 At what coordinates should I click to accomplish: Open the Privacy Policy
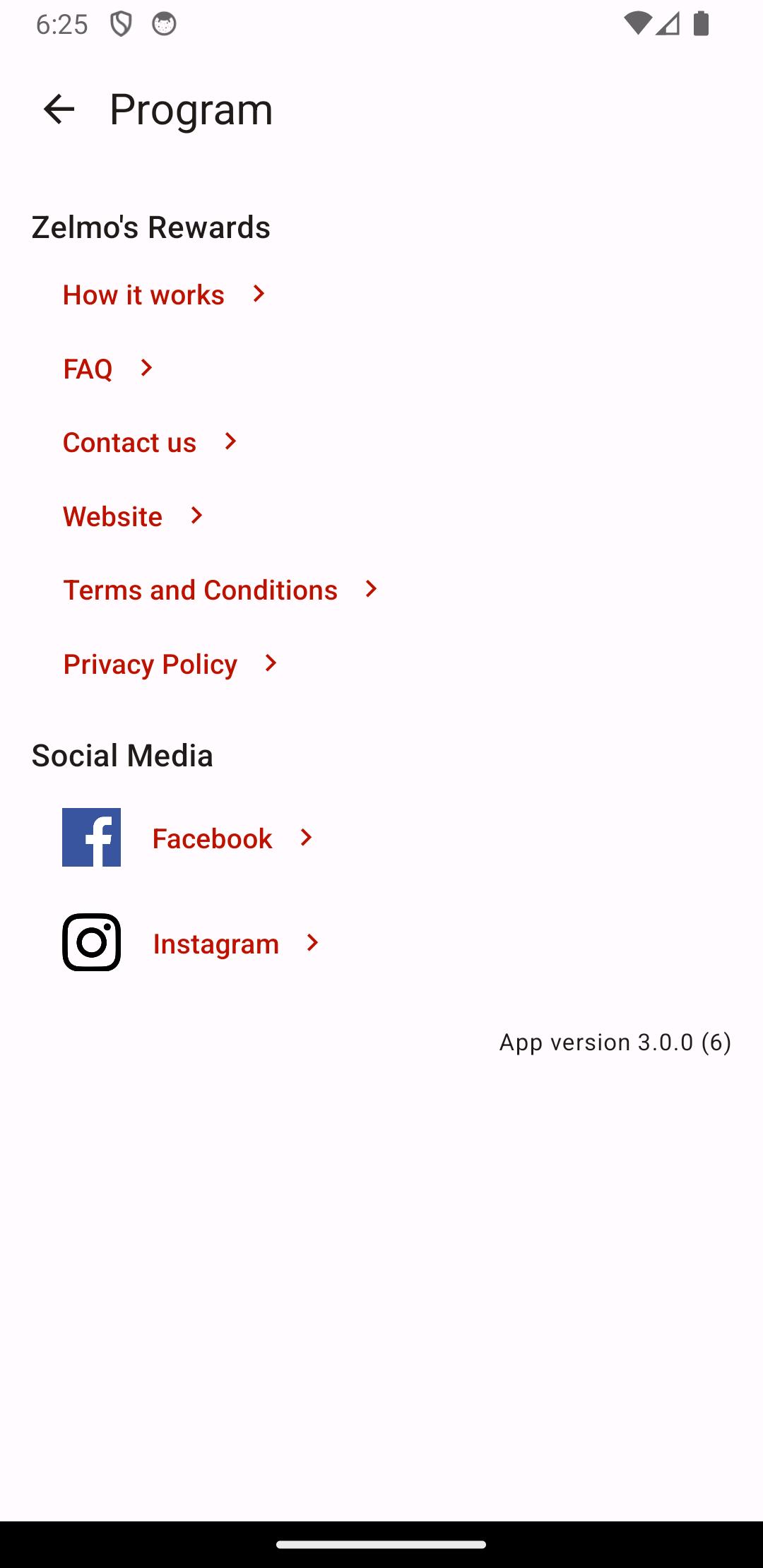pyautogui.click(x=171, y=665)
